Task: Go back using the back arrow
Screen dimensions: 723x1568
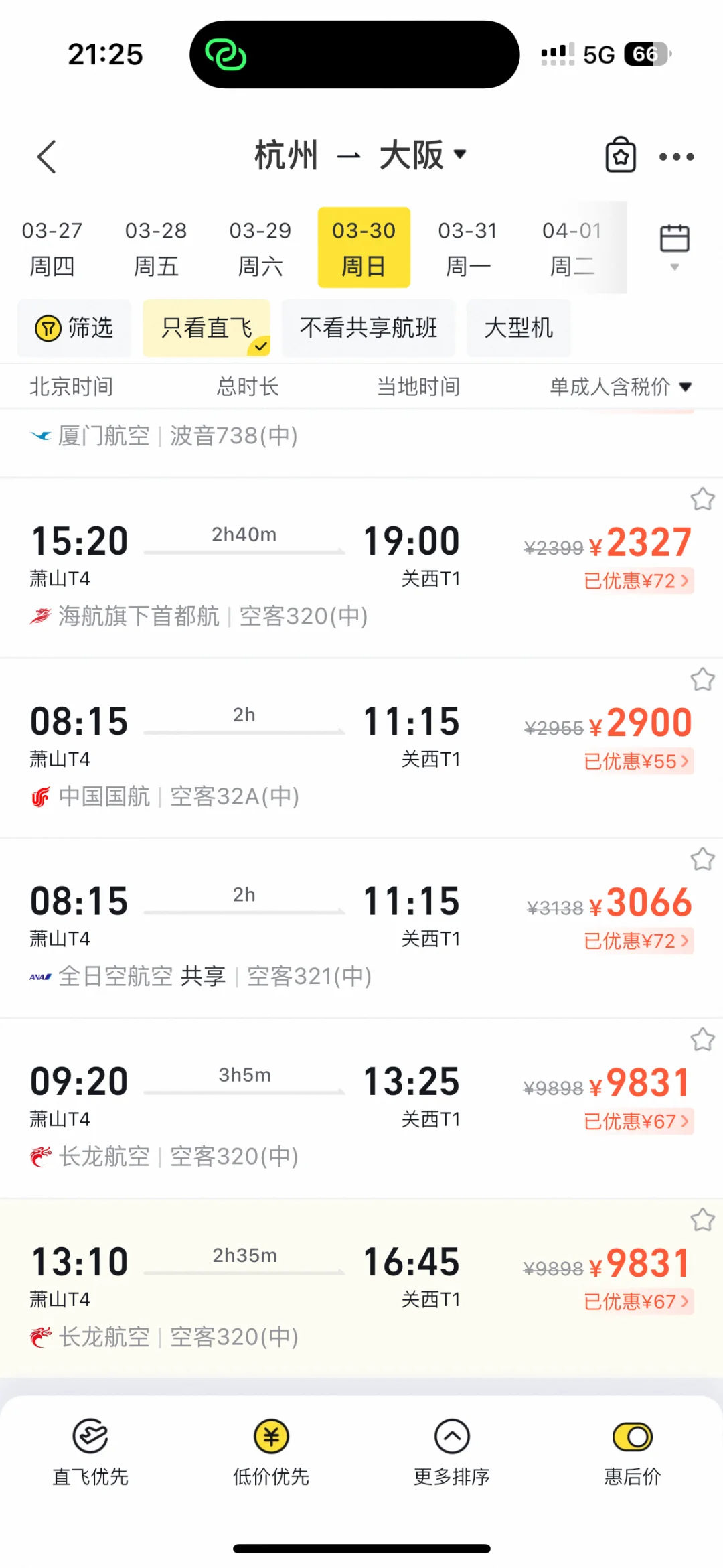Action: click(46, 157)
